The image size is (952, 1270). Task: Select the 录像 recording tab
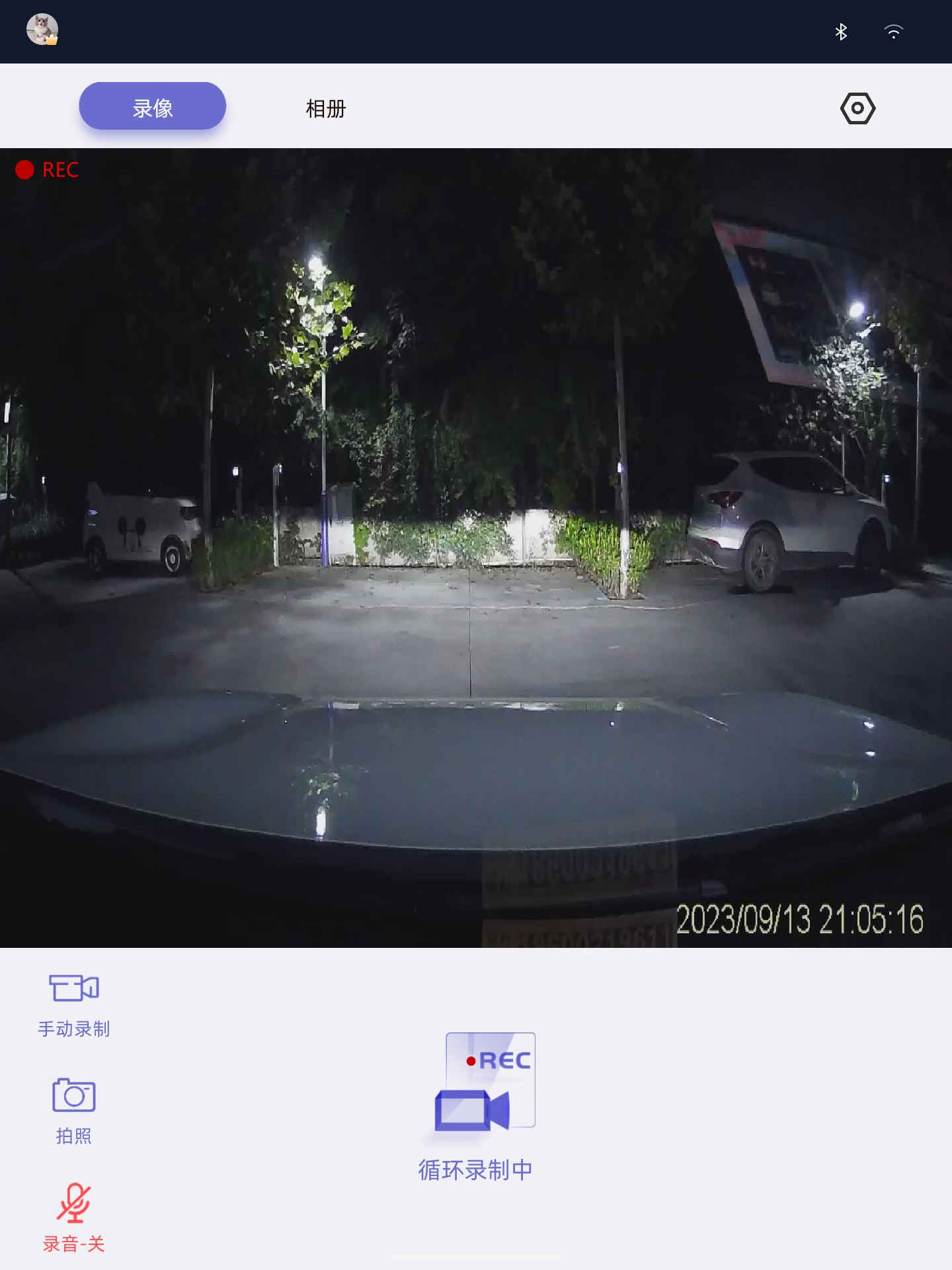[151, 106]
